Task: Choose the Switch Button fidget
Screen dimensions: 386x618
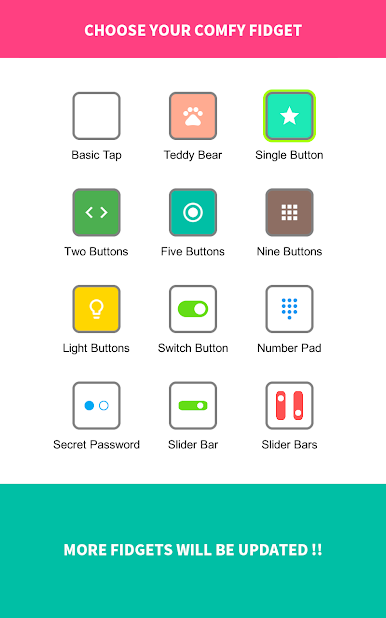Action: coord(193,309)
